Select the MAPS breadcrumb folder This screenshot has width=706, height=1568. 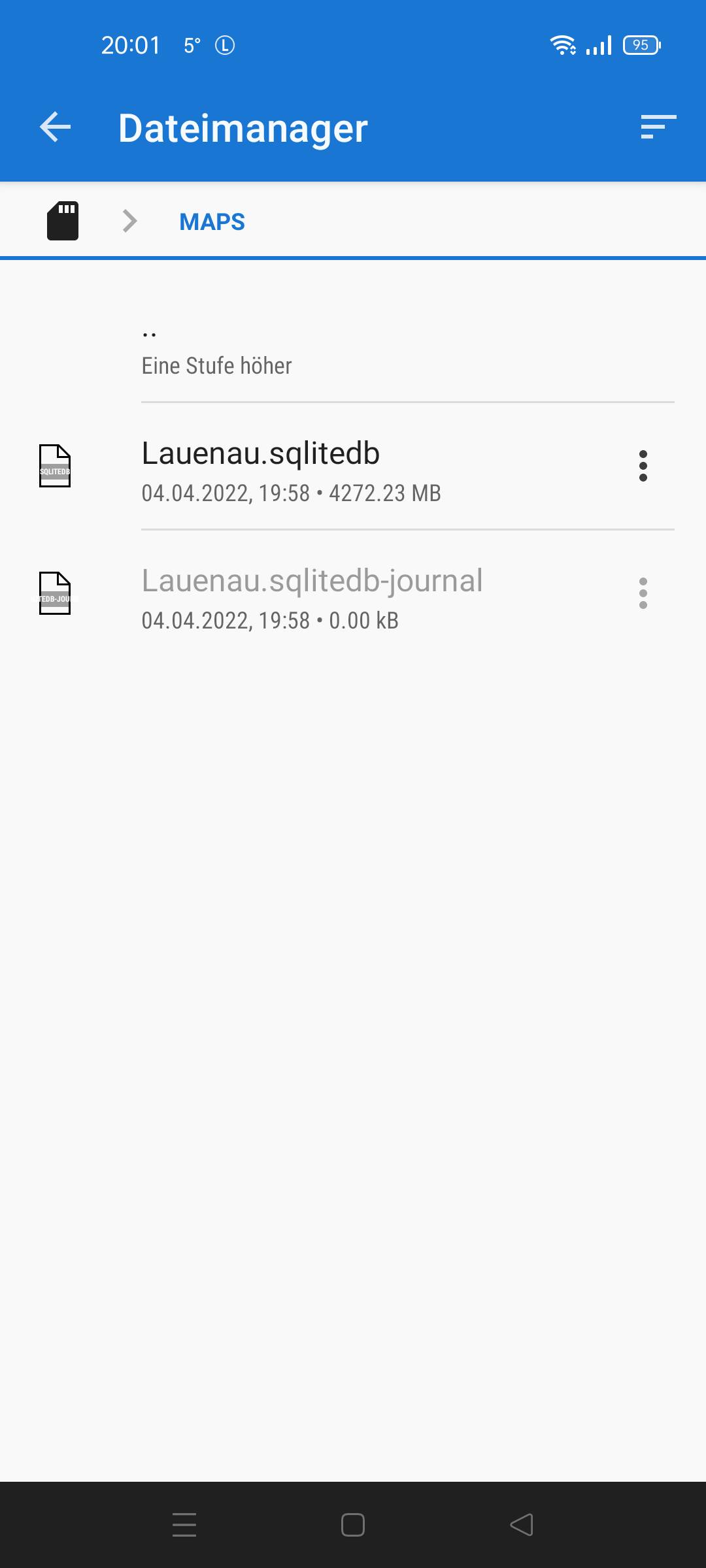coord(212,222)
